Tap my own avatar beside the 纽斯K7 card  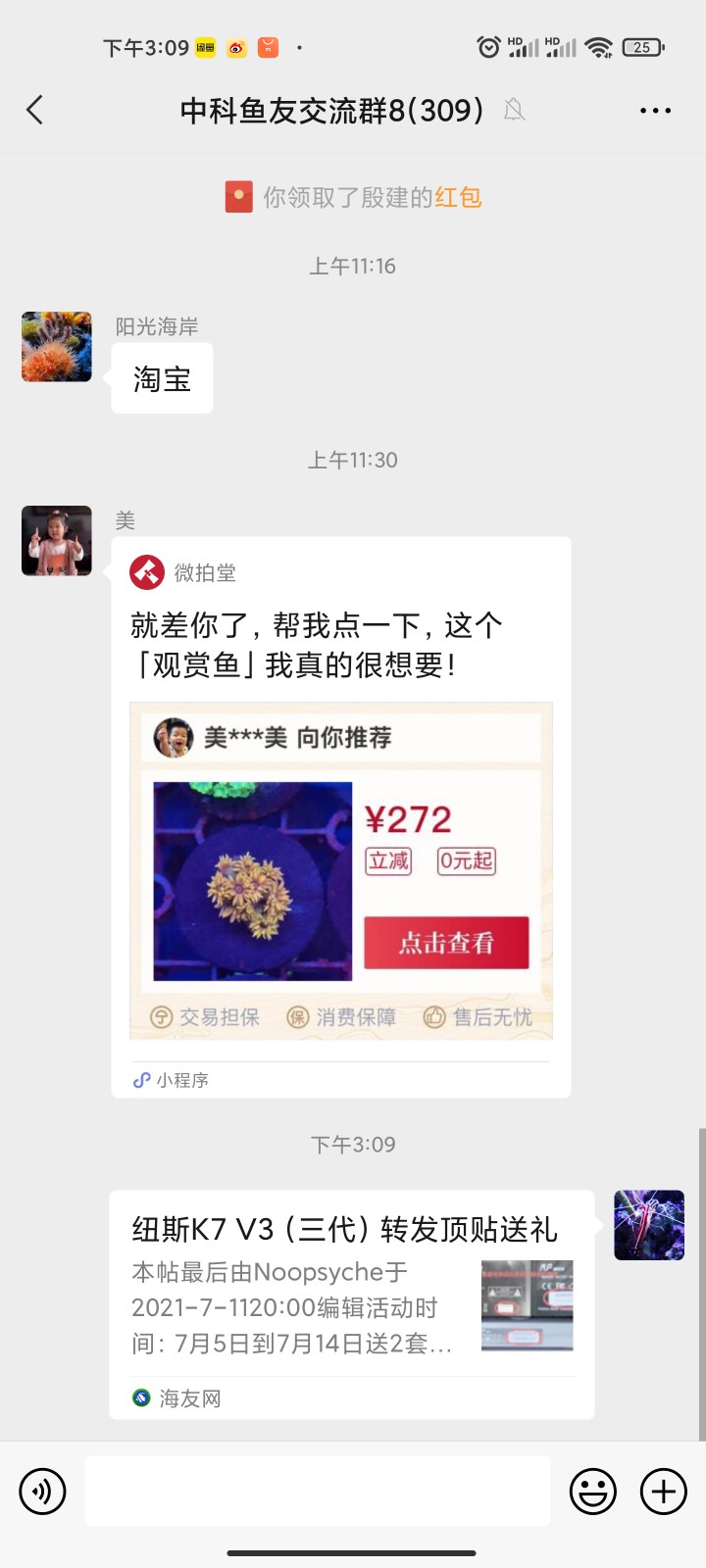648,1225
